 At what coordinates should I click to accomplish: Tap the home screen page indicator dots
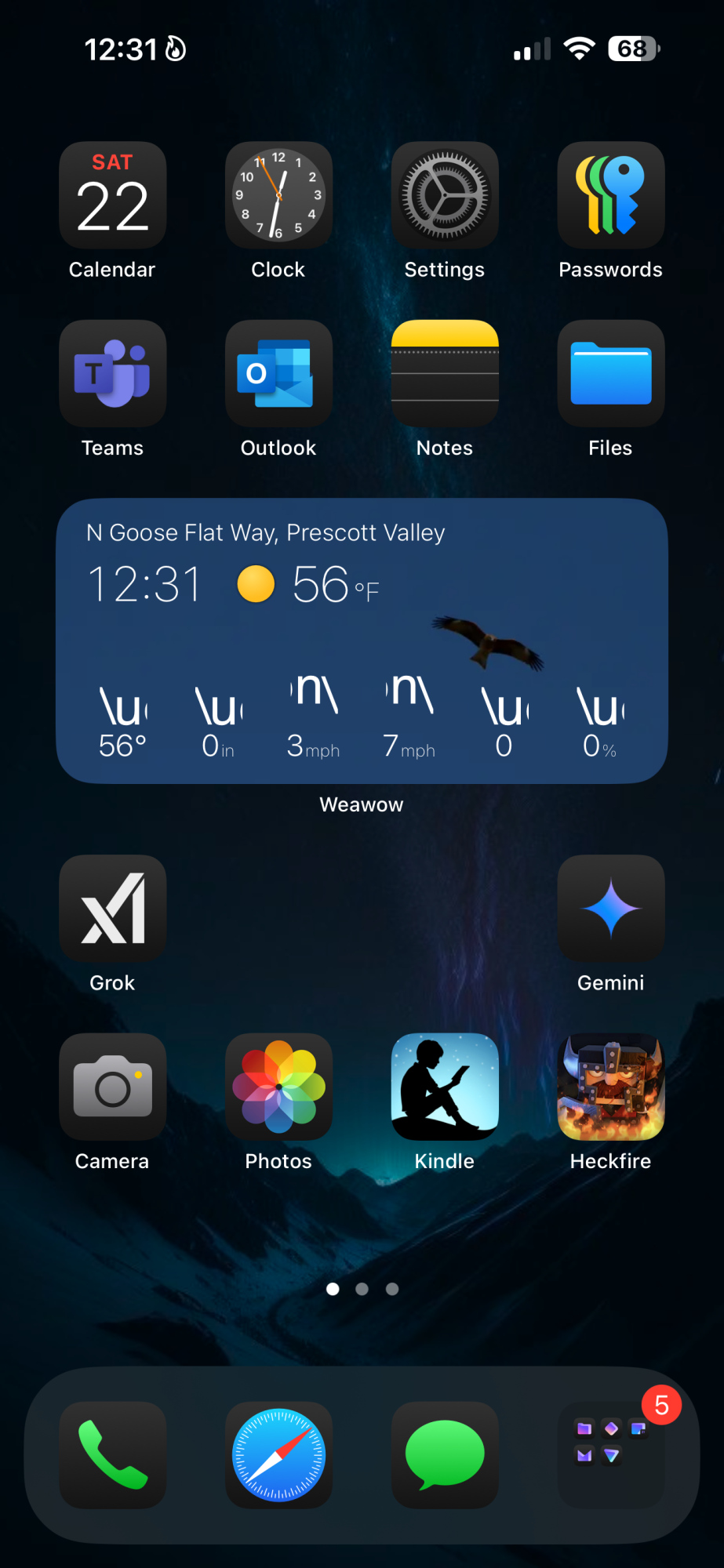(362, 1289)
